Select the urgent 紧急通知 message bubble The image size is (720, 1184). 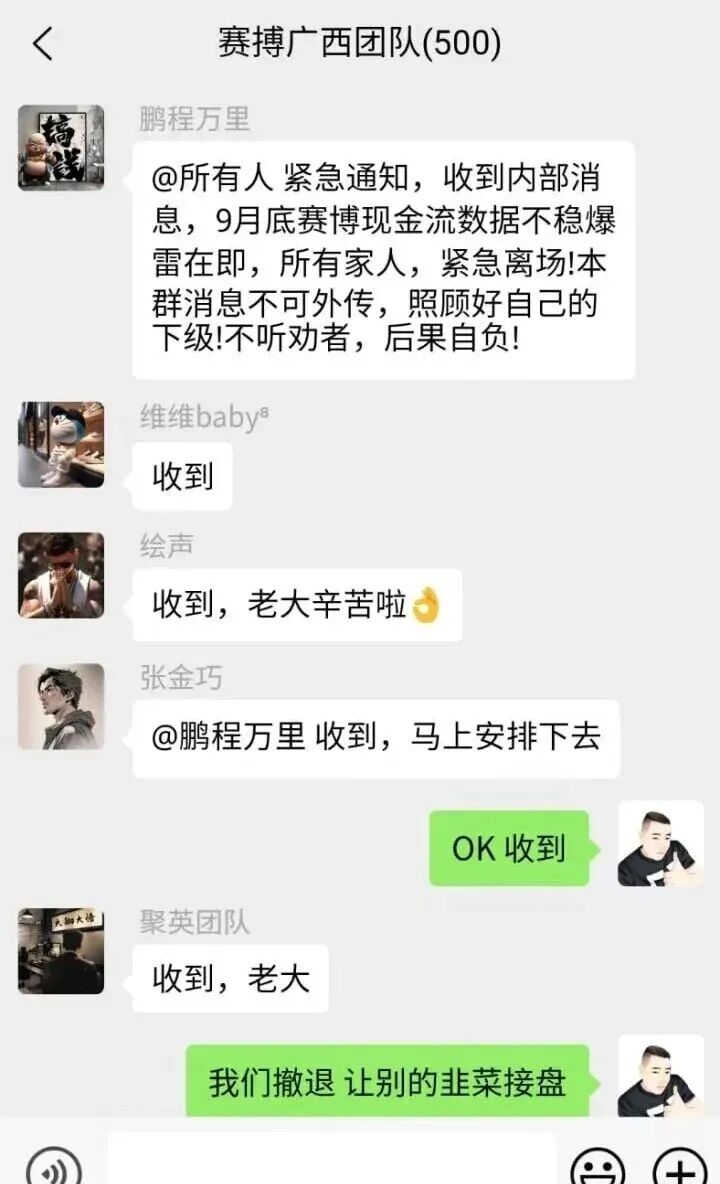pyautogui.click(x=385, y=260)
